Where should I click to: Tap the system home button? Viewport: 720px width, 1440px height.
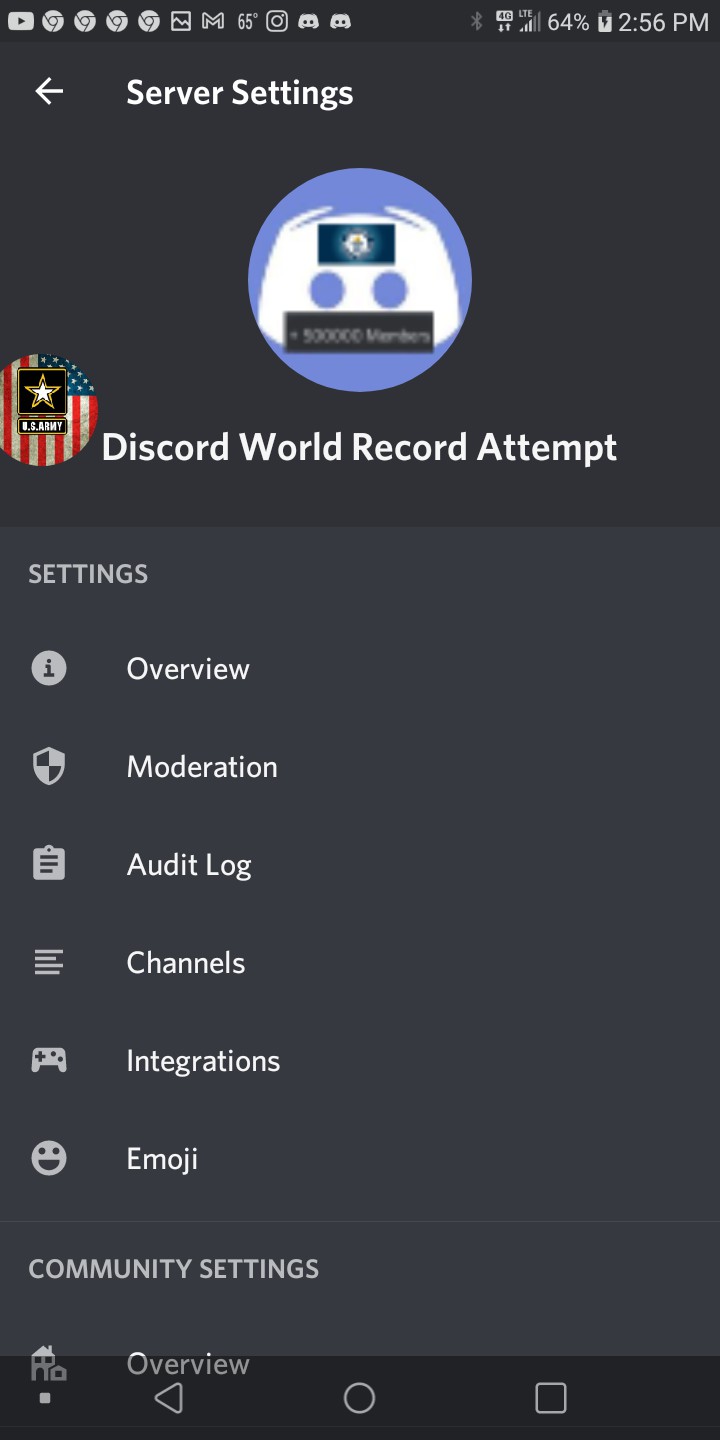[359, 1398]
